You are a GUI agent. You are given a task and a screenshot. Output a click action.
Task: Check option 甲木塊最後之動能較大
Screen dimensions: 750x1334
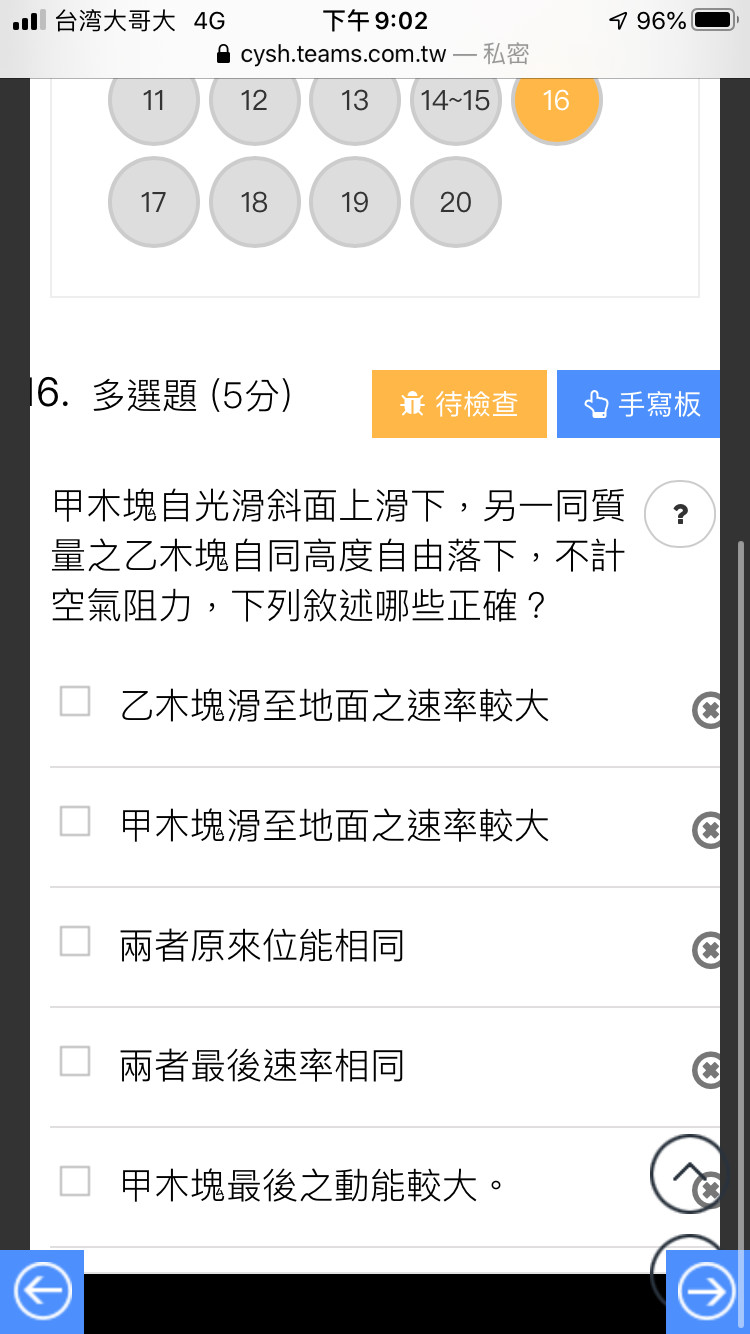click(75, 1181)
